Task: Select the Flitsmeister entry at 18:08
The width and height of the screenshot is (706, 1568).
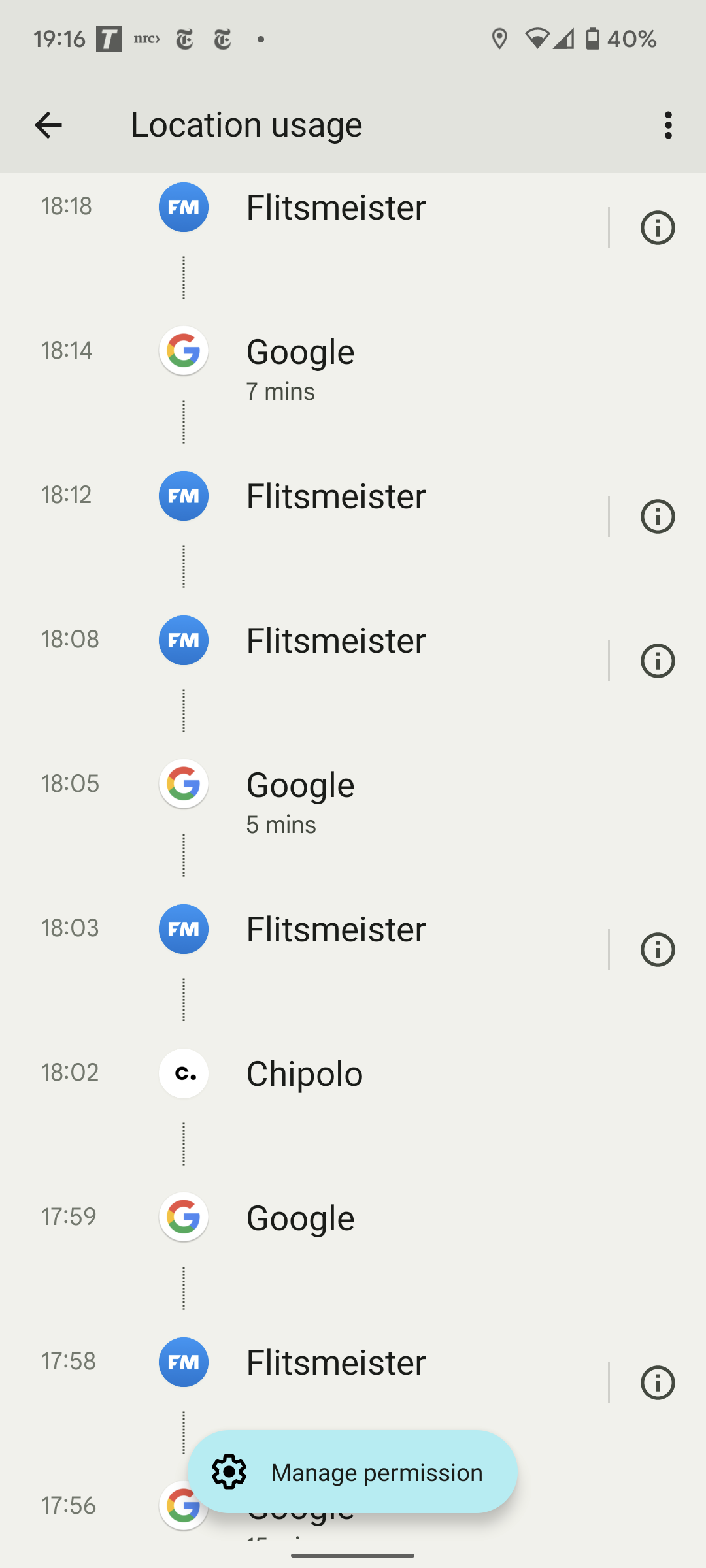Action: coord(304,661)
